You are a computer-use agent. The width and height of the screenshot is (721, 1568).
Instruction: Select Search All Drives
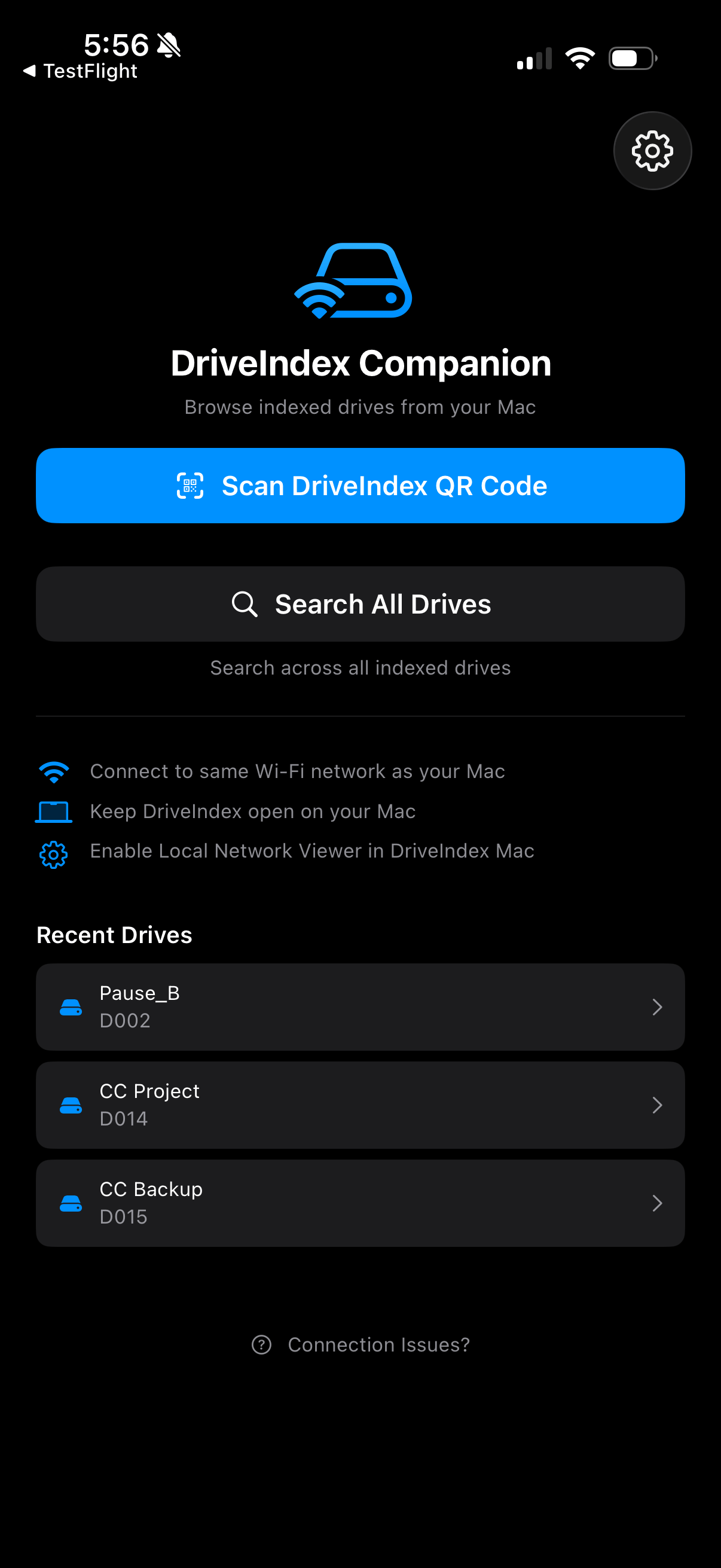(x=361, y=603)
